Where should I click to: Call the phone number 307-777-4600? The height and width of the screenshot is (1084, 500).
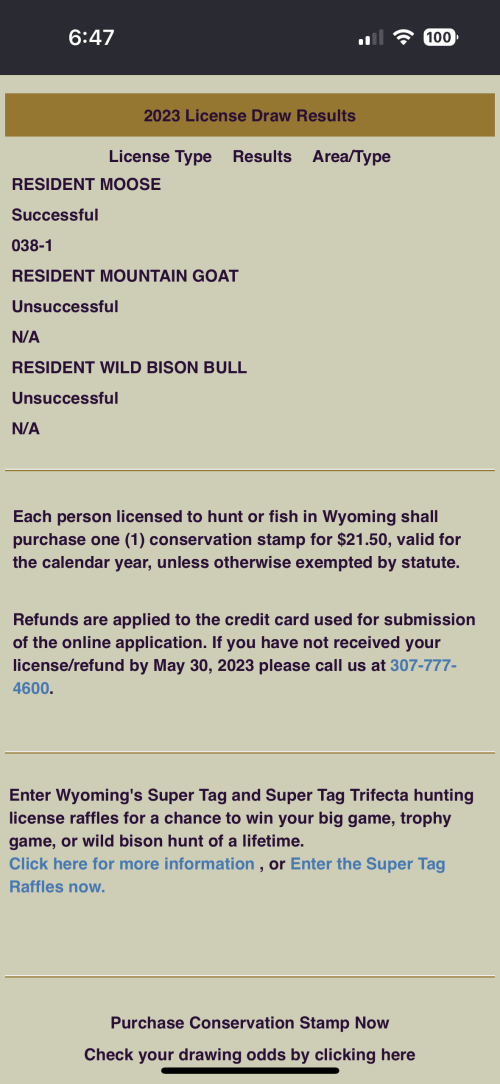423,666
